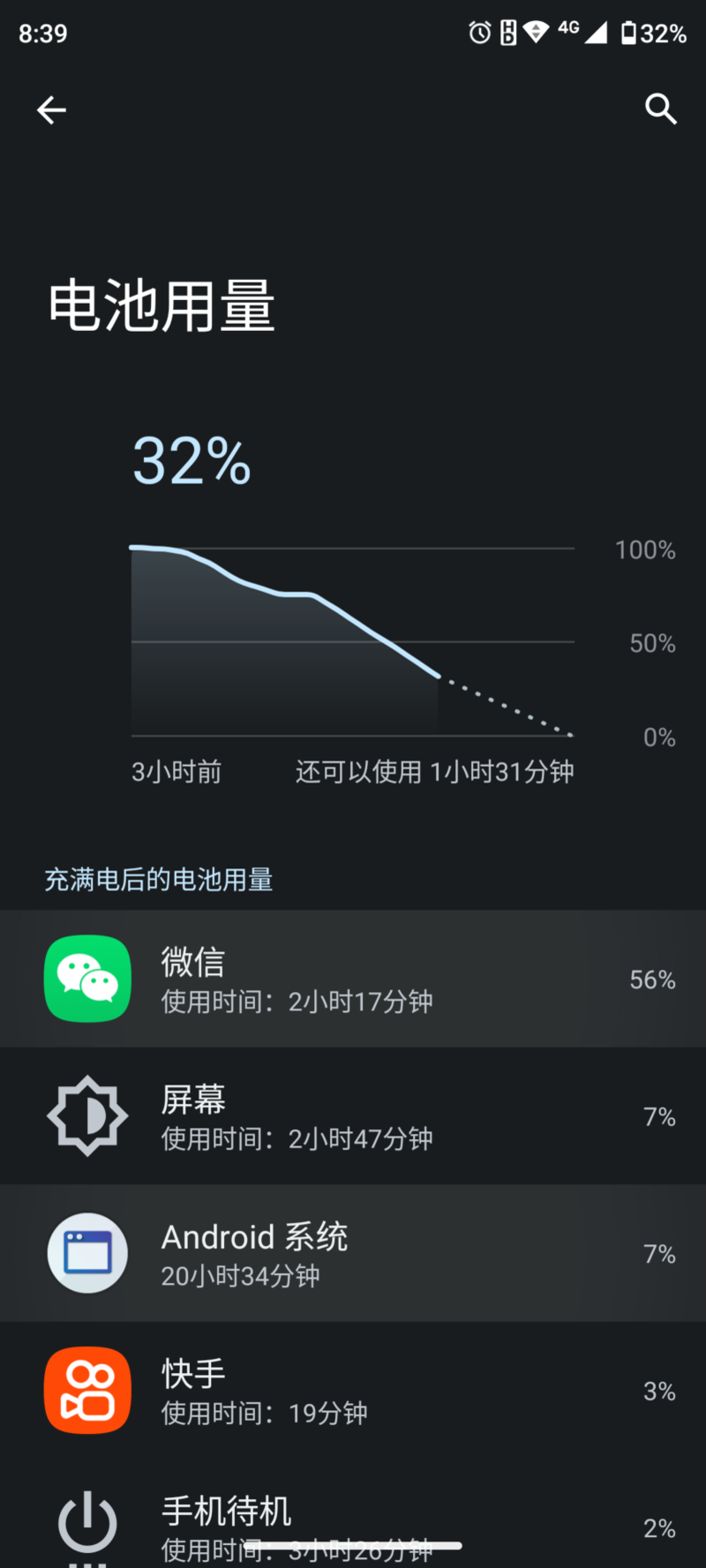Open settings search magnifier
The width and height of the screenshot is (706, 1568).
pos(660,109)
